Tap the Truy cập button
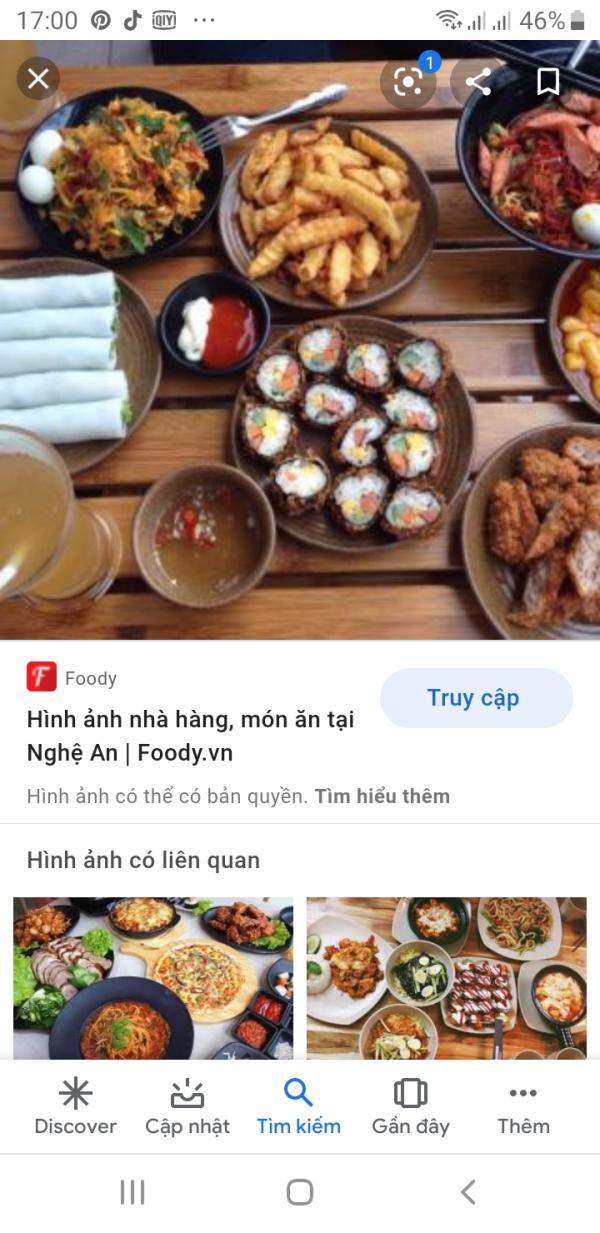The image size is (600, 1233). pyautogui.click(x=474, y=698)
